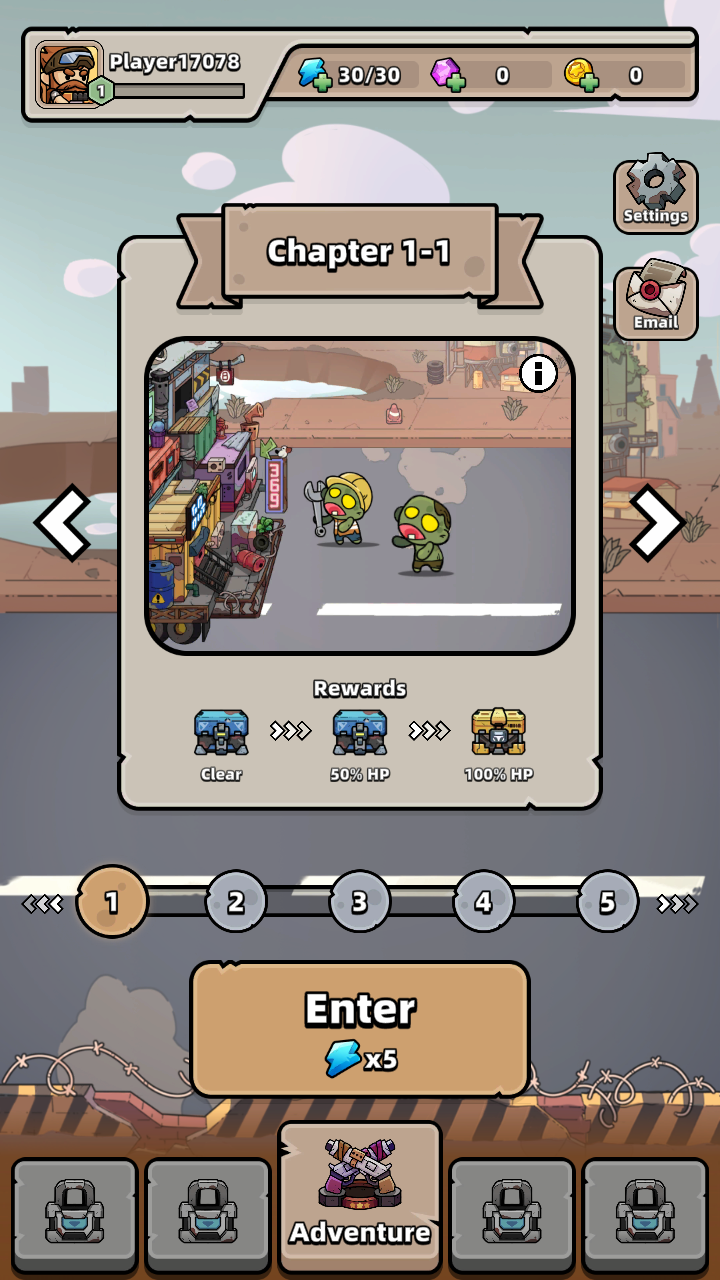
Task: Select stage 5
Action: tap(607, 902)
